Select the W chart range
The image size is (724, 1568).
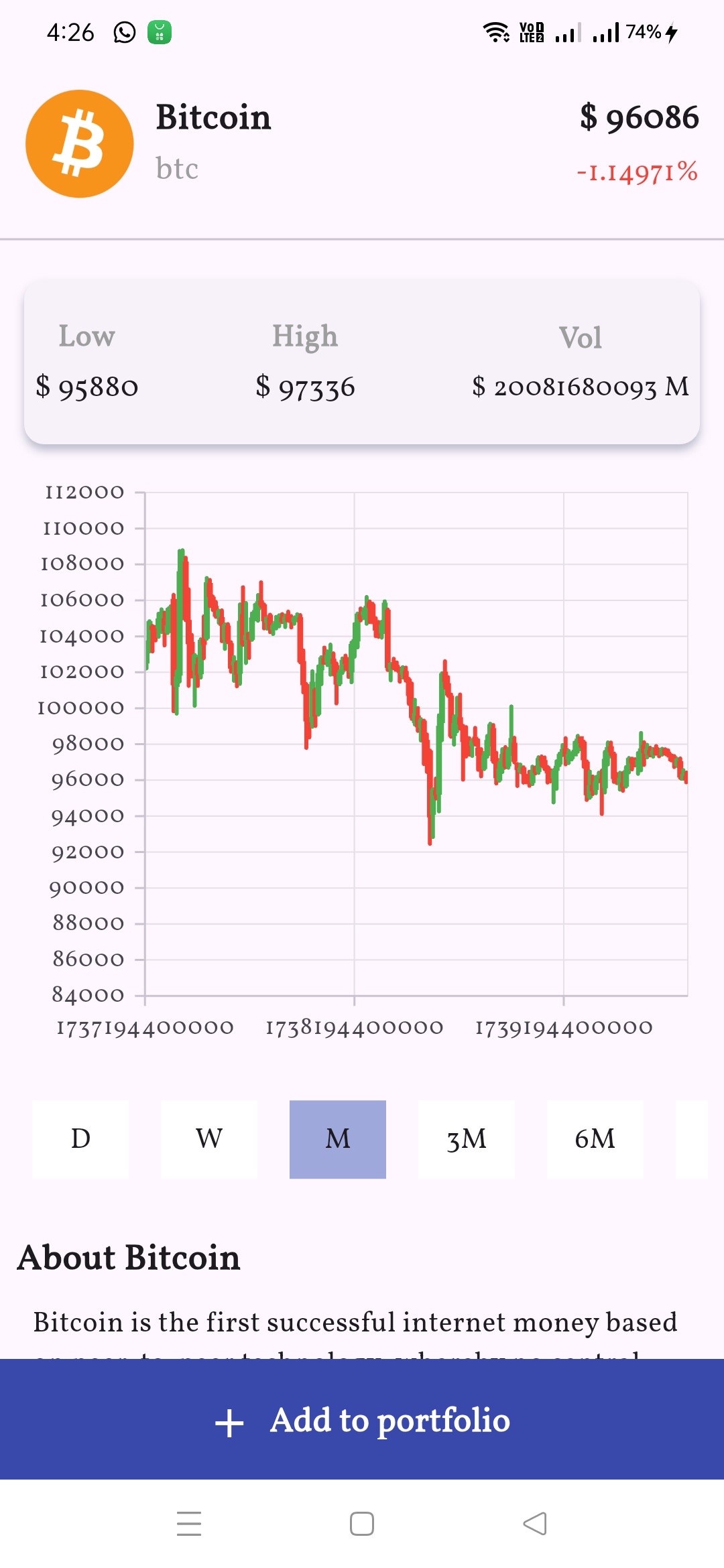[209, 1139]
